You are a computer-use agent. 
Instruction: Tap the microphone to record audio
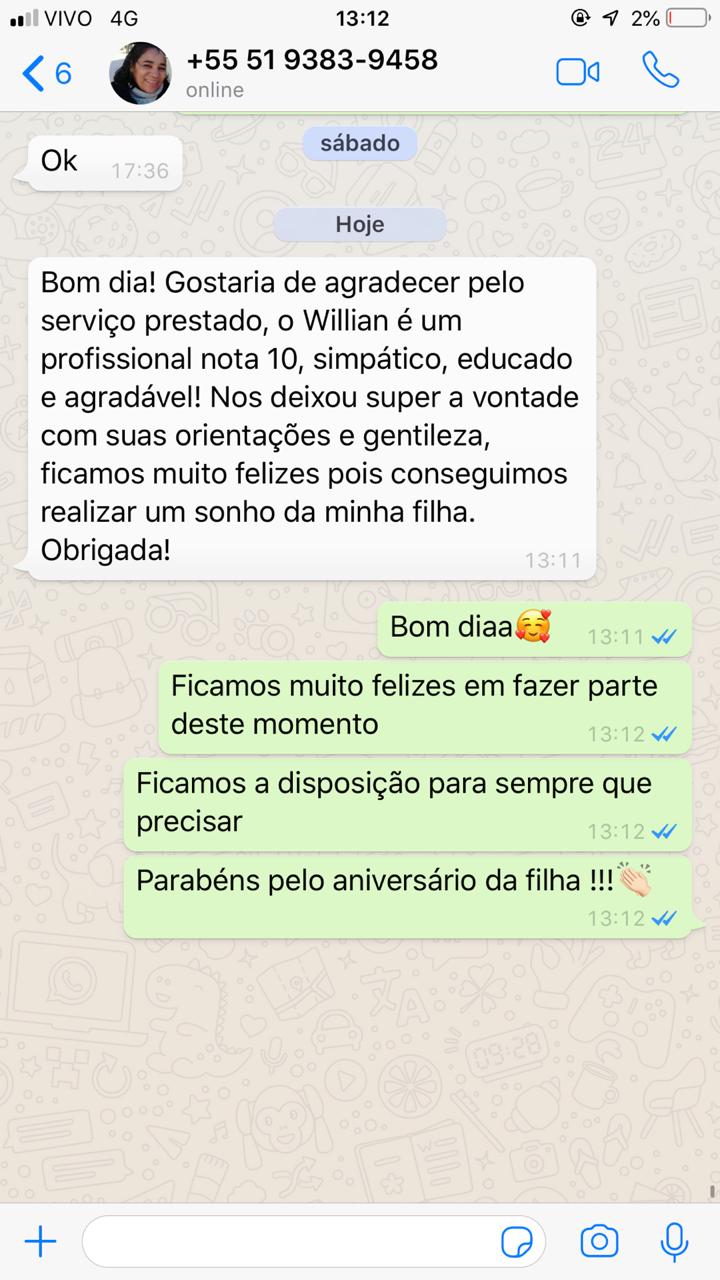click(675, 1242)
